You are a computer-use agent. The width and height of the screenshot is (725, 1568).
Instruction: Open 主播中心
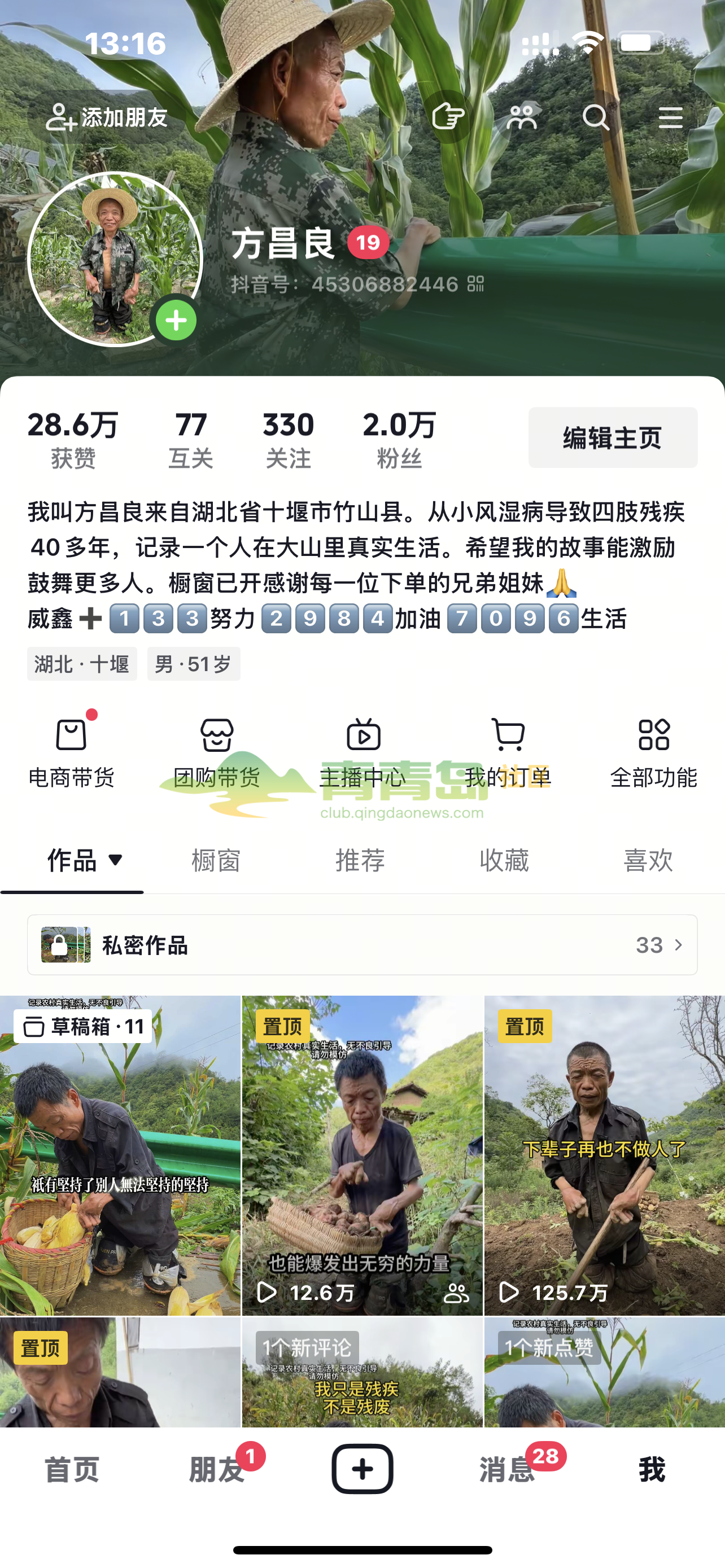pos(363,752)
